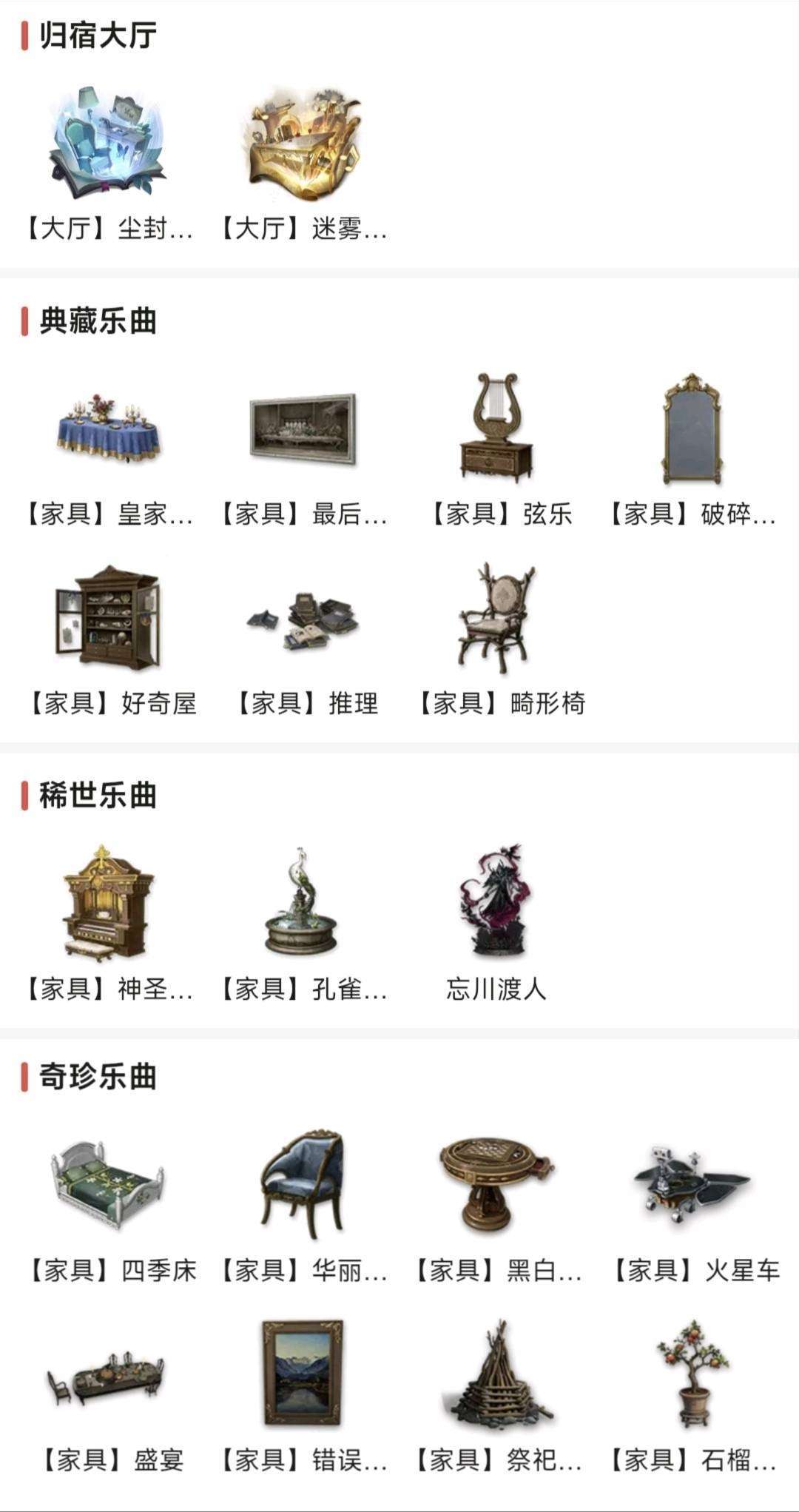Image resolution: width=799 pixels, height=1512 pixels.
Task: Open the 【家具】最后 painting item
Action: (x=303, y=429)
